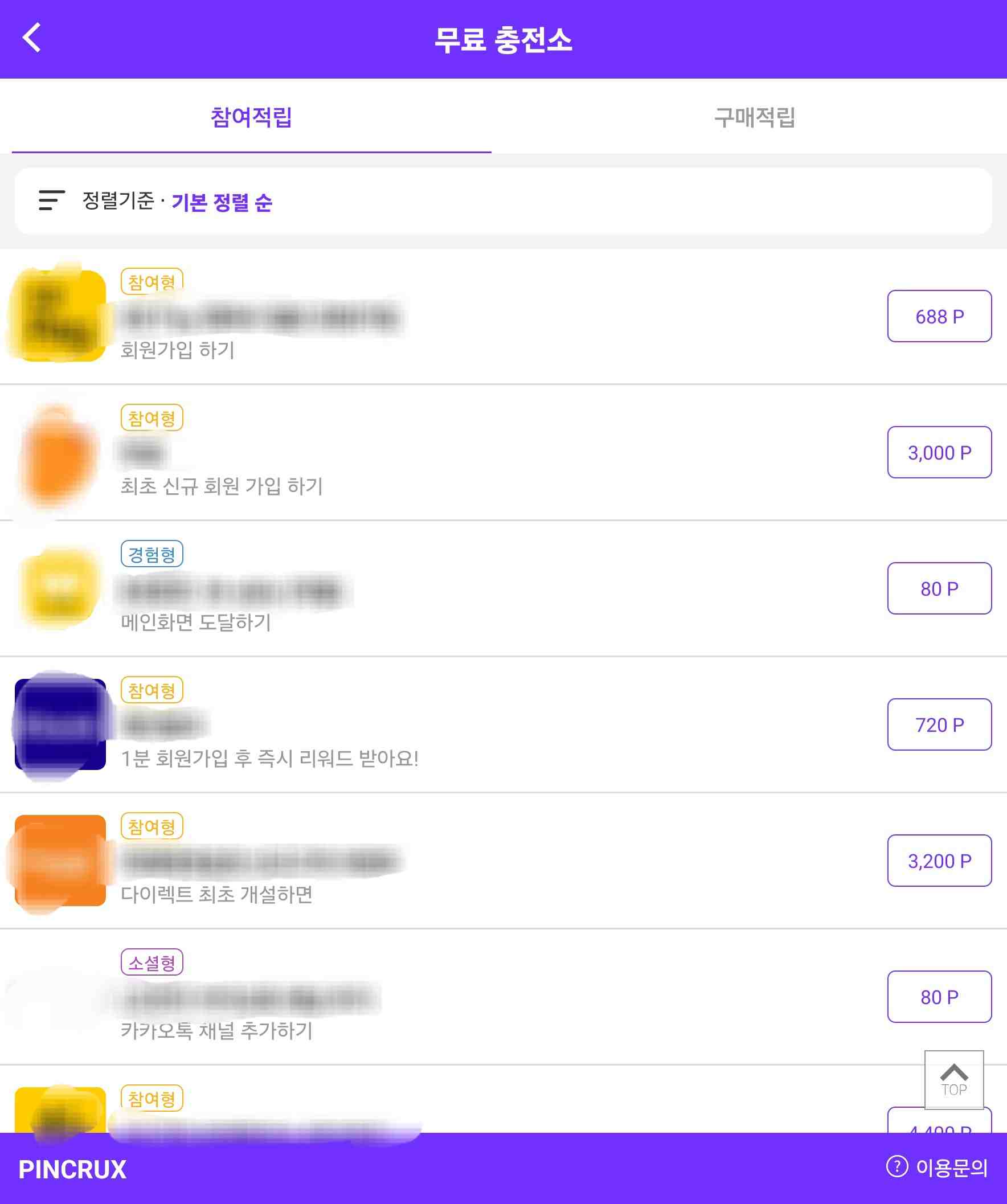Tap the 소셜형 badge on the KakaoTalk offer
The width and height of the screenshot is (1007, 1204).
pos(152,962)
